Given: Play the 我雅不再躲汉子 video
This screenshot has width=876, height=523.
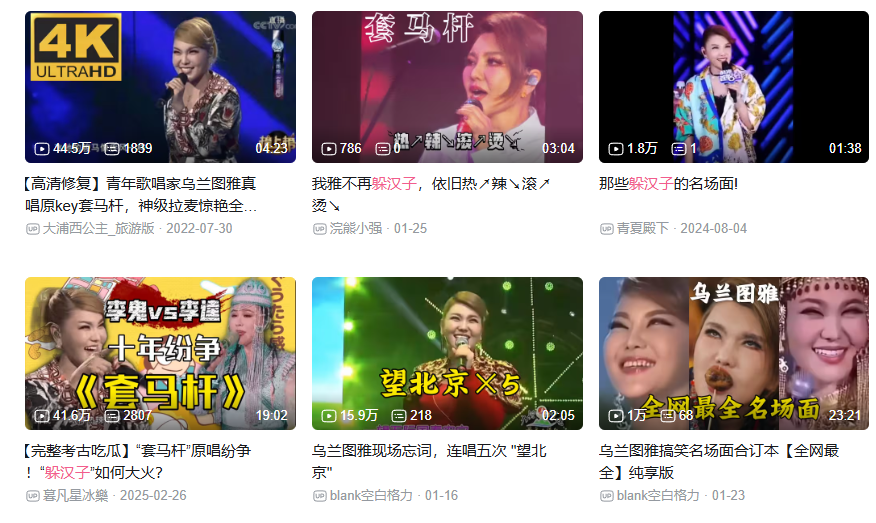Looking at the screenshot, I should point(447,86).
